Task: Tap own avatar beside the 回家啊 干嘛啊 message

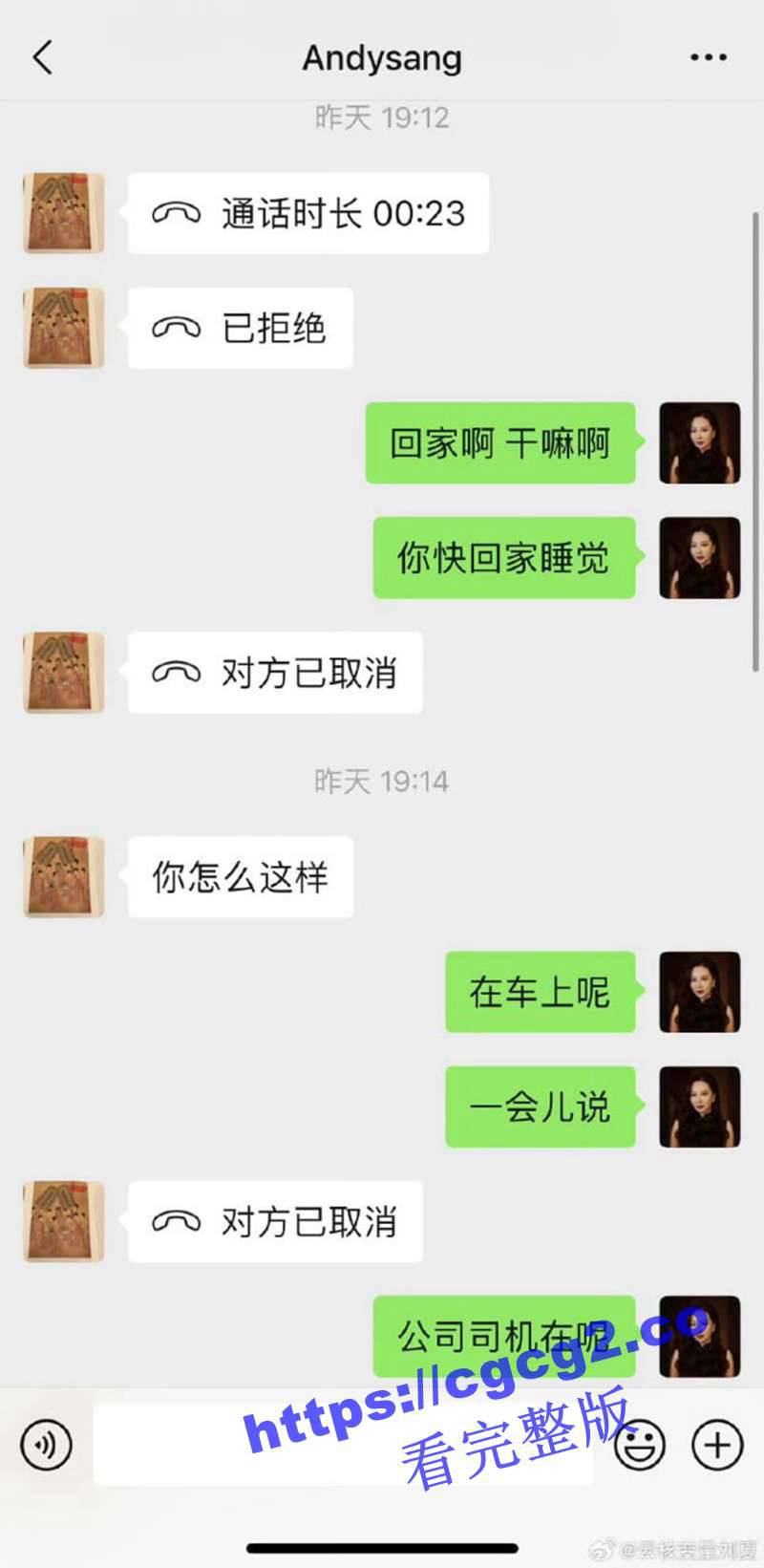Action: [699, 444]
